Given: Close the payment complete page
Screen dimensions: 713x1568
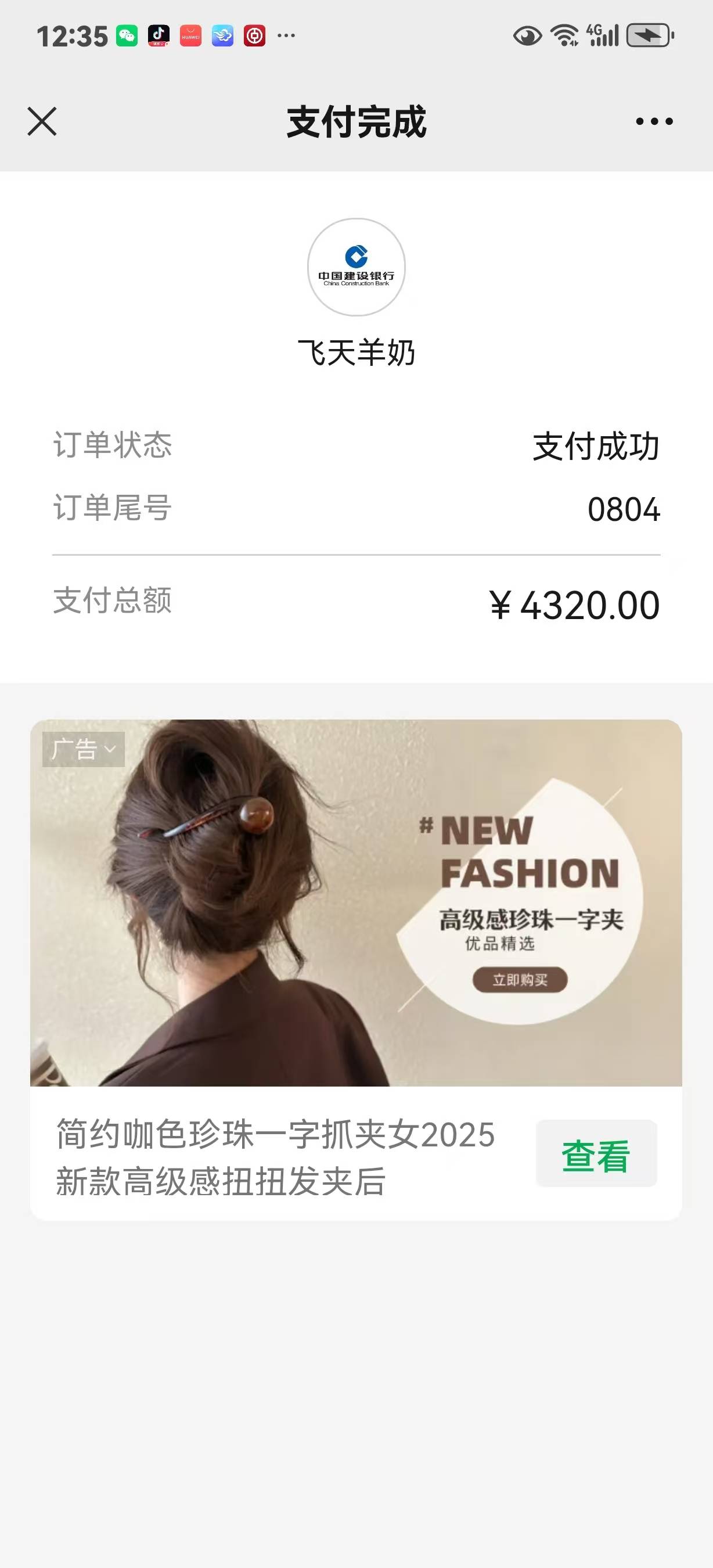Looking at the screenshot, I should coord(42,121).
